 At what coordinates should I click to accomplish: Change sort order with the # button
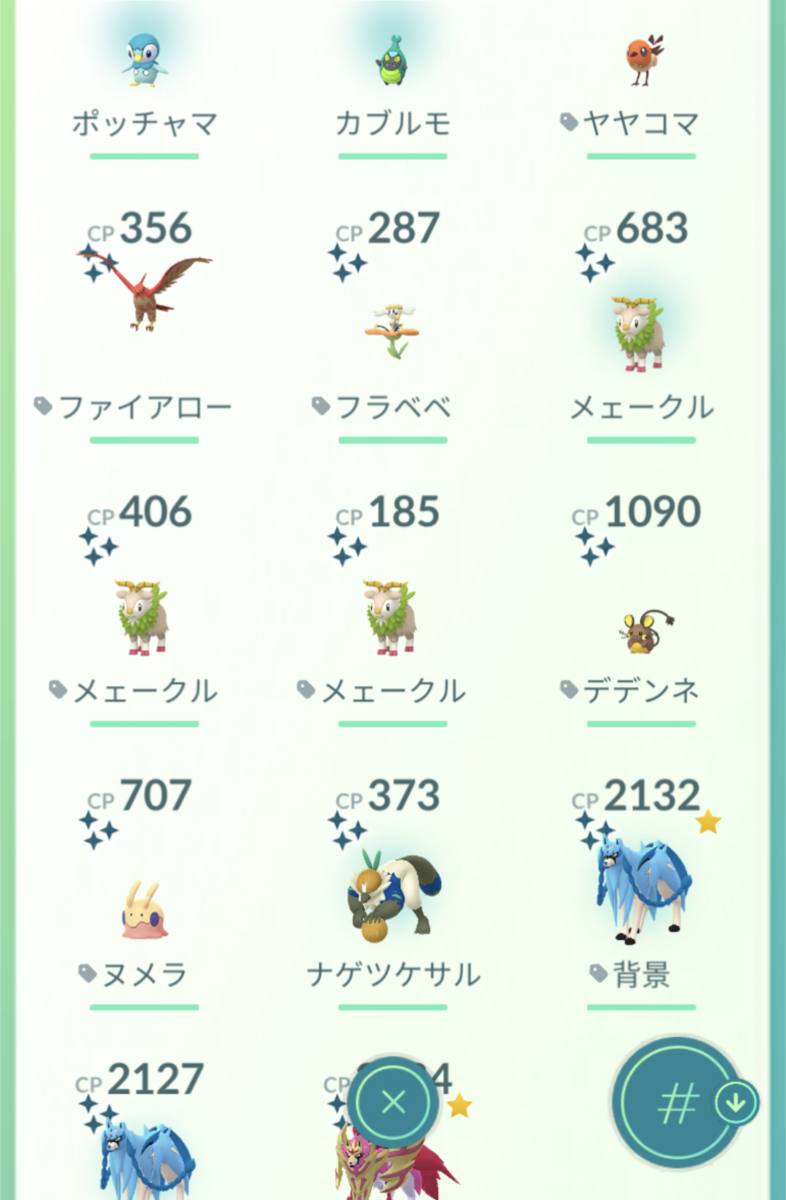pos(679,1103)
